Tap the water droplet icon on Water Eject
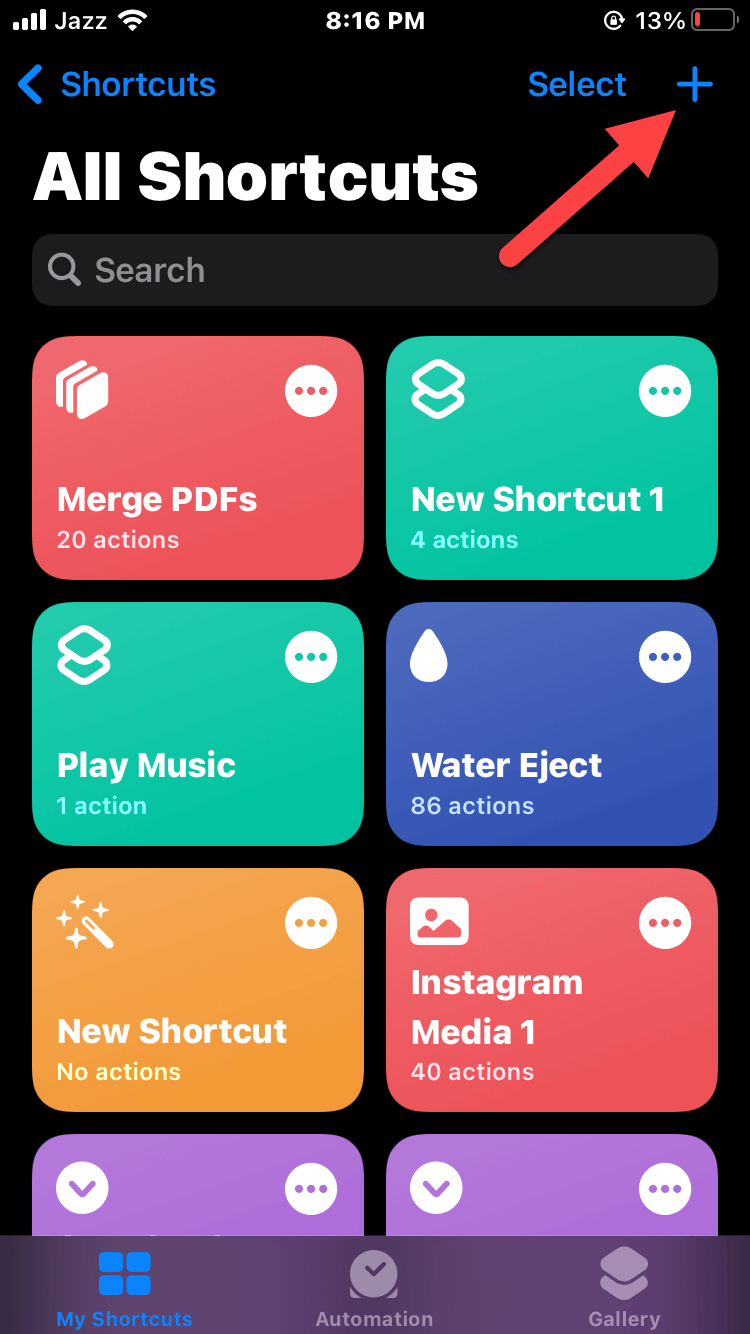Image resolution: width=750 pixels, height=1334 pixels. tap(429, 656)
